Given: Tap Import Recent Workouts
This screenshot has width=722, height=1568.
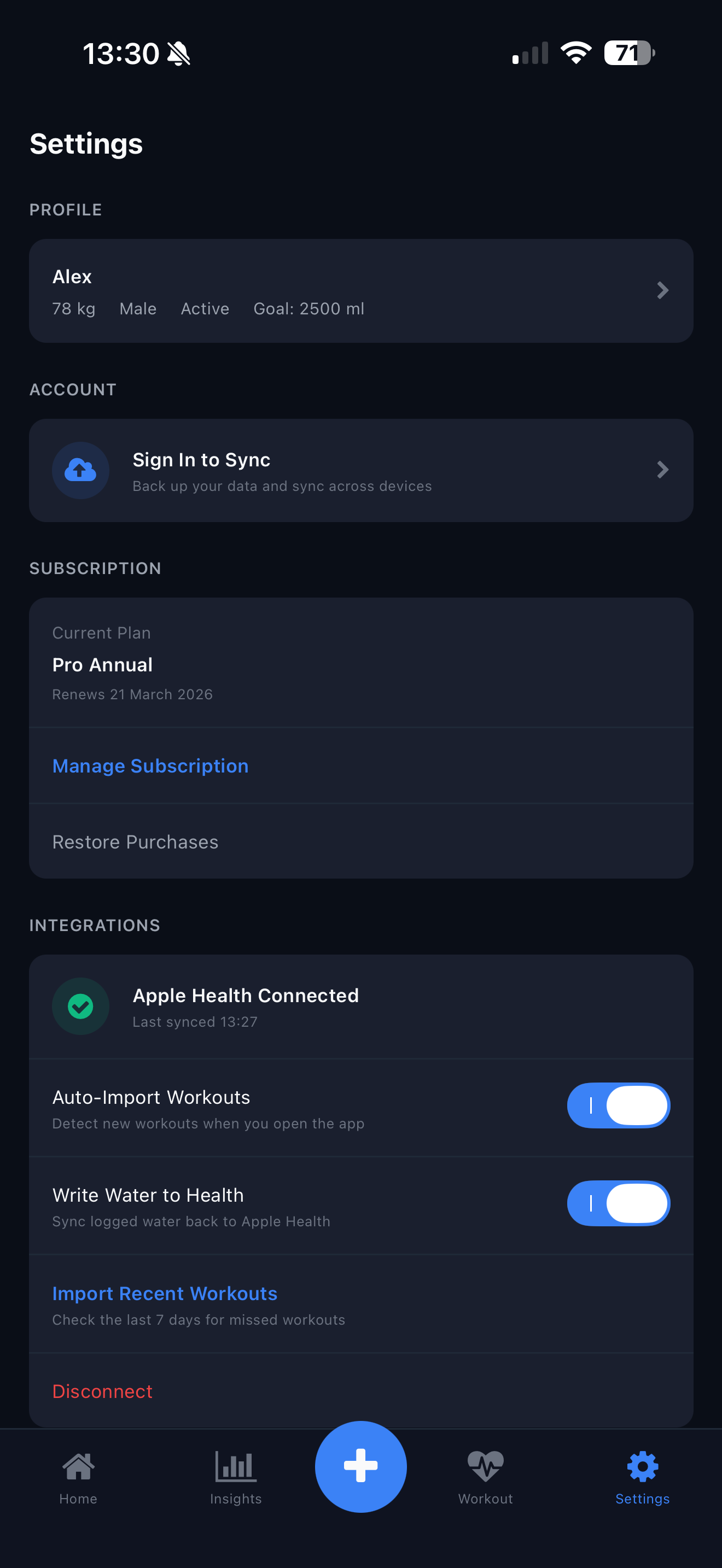Looking at the screenshot, I should point(165,1293).
